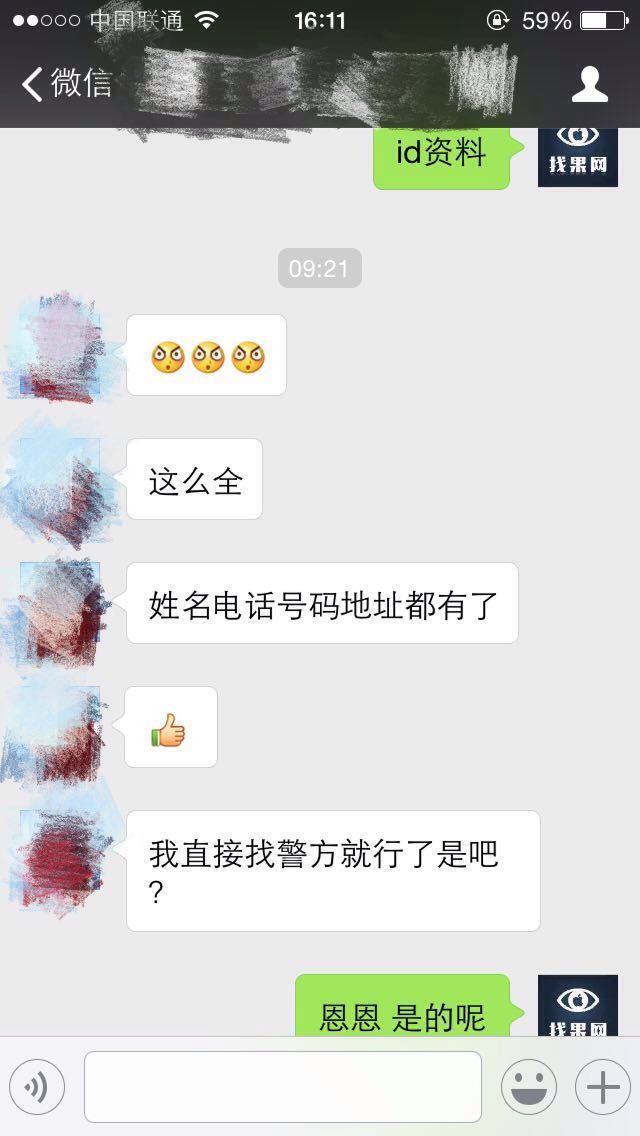Tap the 找果网 avatar beside 恩恩 是的呢

tap(578, 1006)
